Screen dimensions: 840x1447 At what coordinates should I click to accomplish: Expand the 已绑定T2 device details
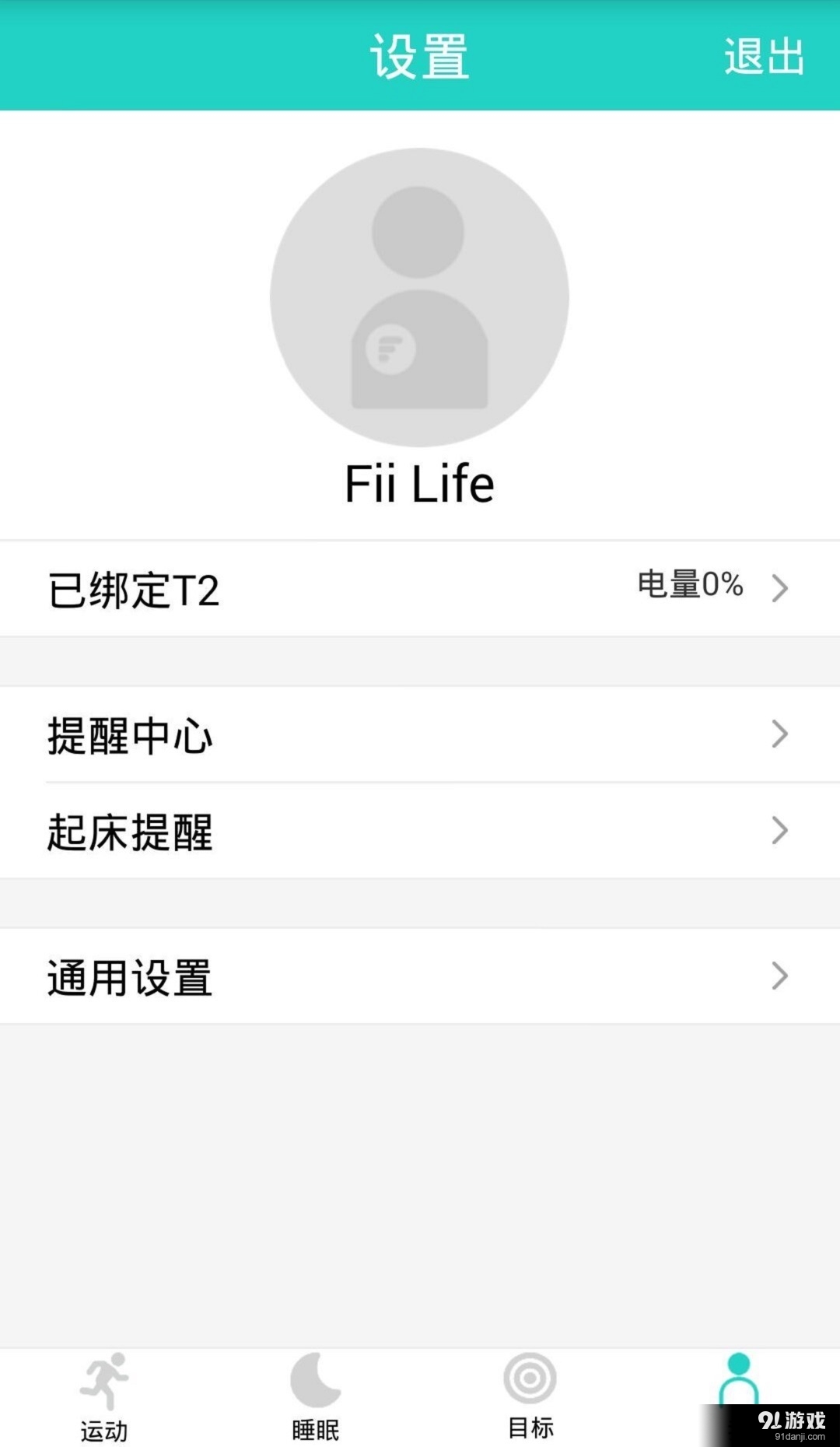pyautogui.click(x=420, y=589)
